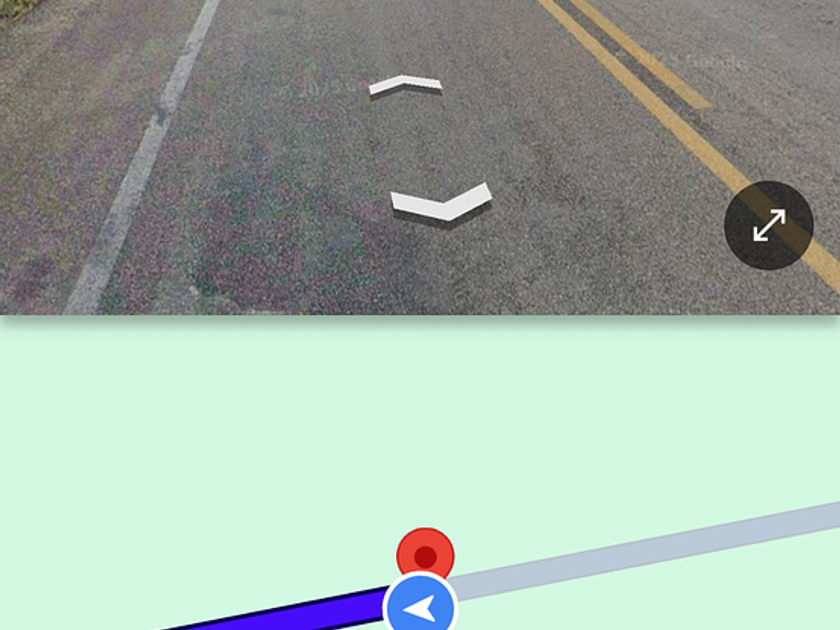Tap the red location pin on the map
840x630 pixels.
pos(425,553)
